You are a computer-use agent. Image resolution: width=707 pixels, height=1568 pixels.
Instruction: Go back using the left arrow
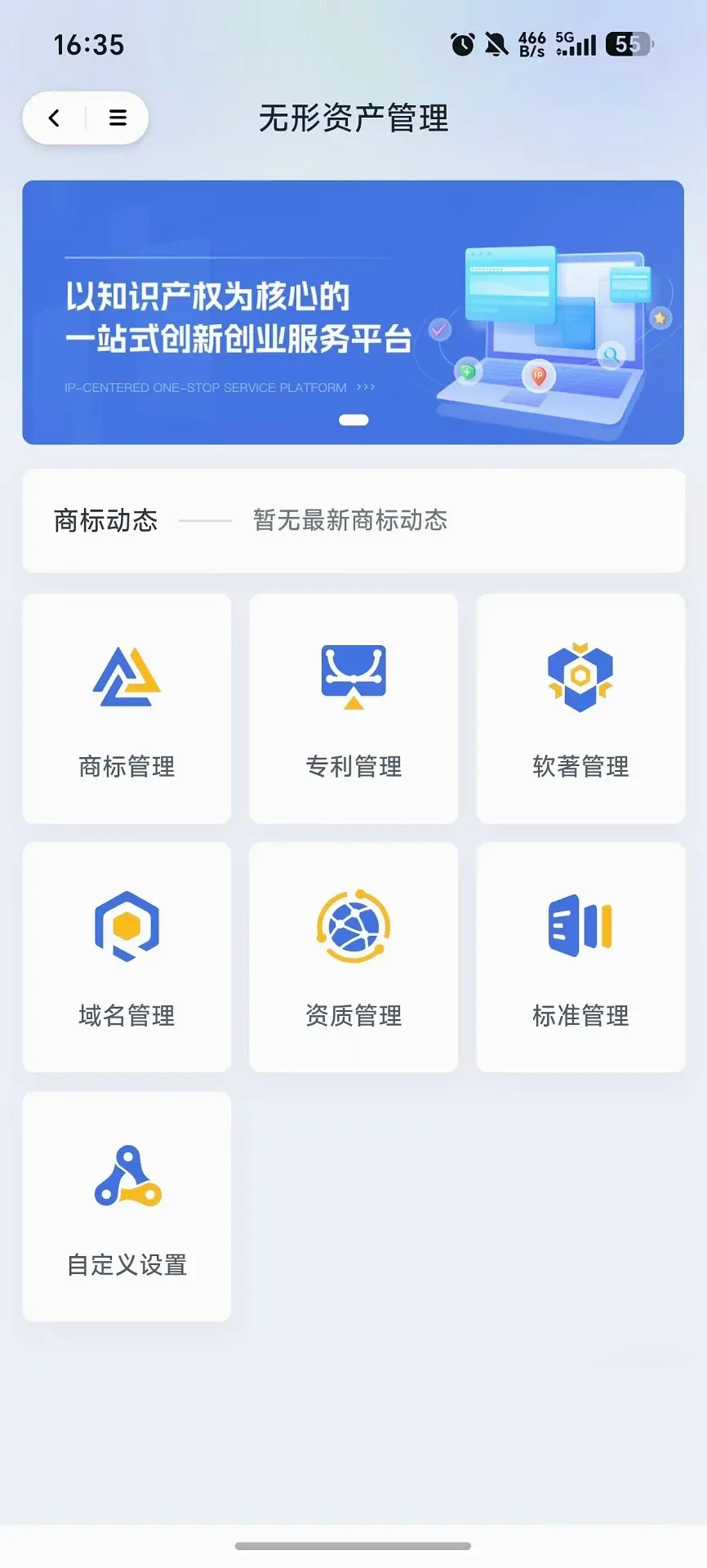54,118
